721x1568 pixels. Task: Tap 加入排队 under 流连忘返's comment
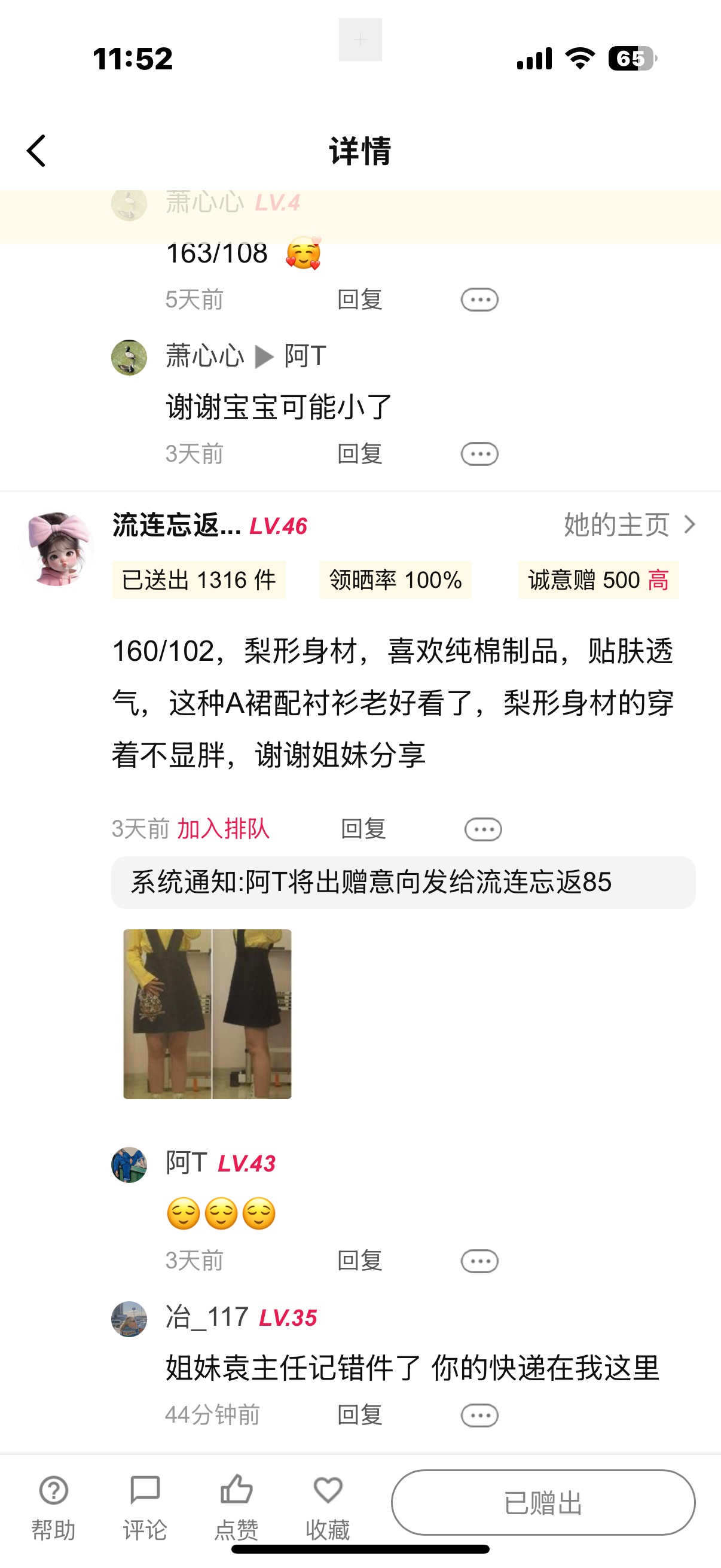[222, 828]
